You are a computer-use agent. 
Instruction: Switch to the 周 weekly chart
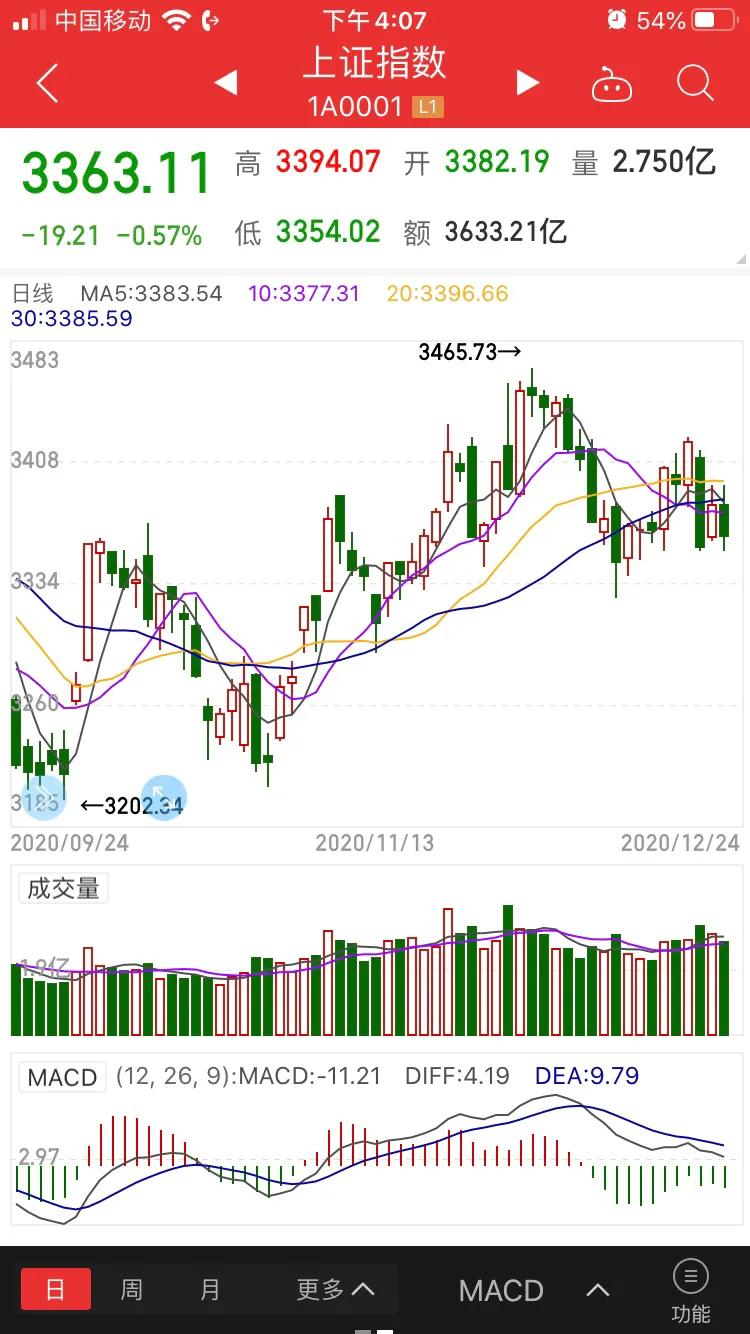coord(132,1290)
